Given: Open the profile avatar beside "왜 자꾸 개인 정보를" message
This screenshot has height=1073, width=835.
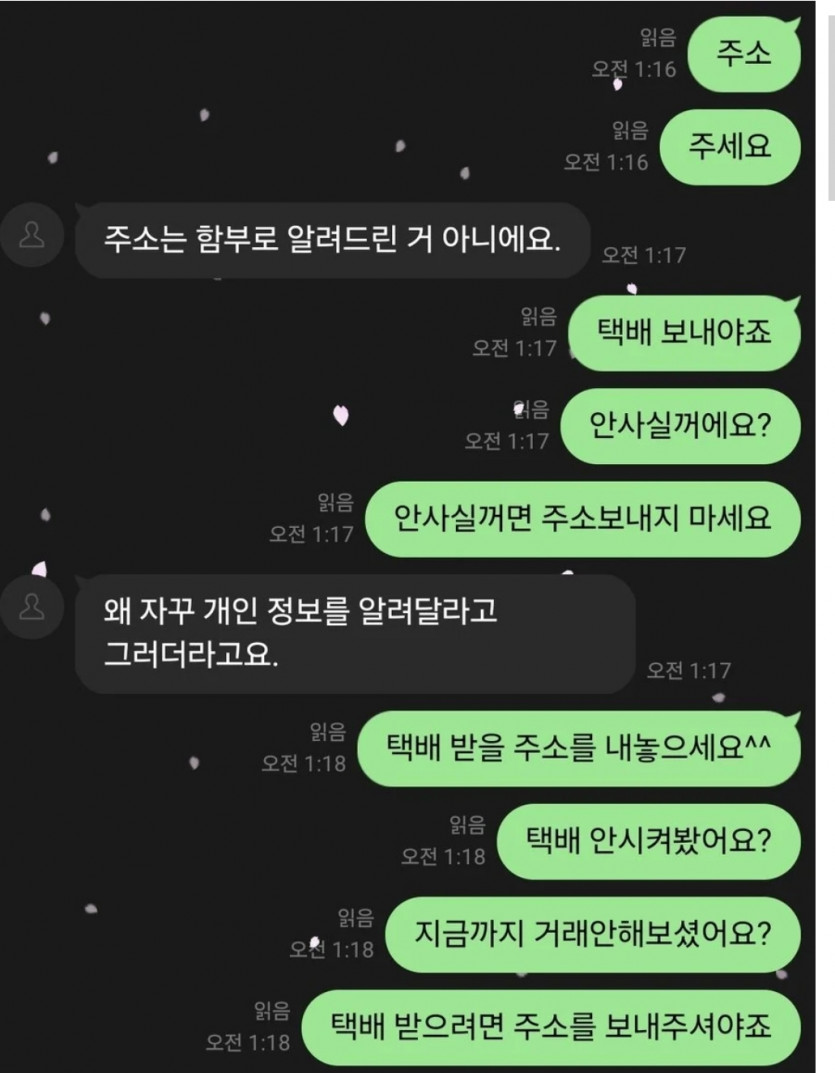Looking at the screenshot, I should coord(33,607).
